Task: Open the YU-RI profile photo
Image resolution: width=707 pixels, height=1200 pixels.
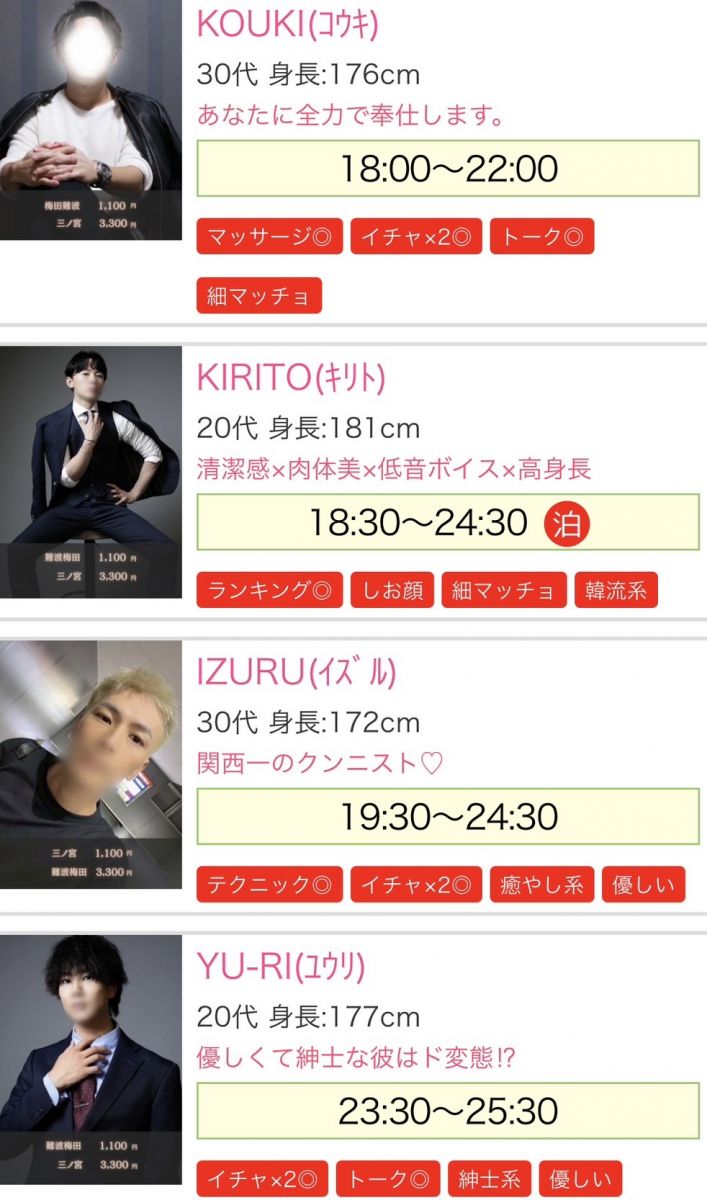Action: click(x=90, y=1060)
